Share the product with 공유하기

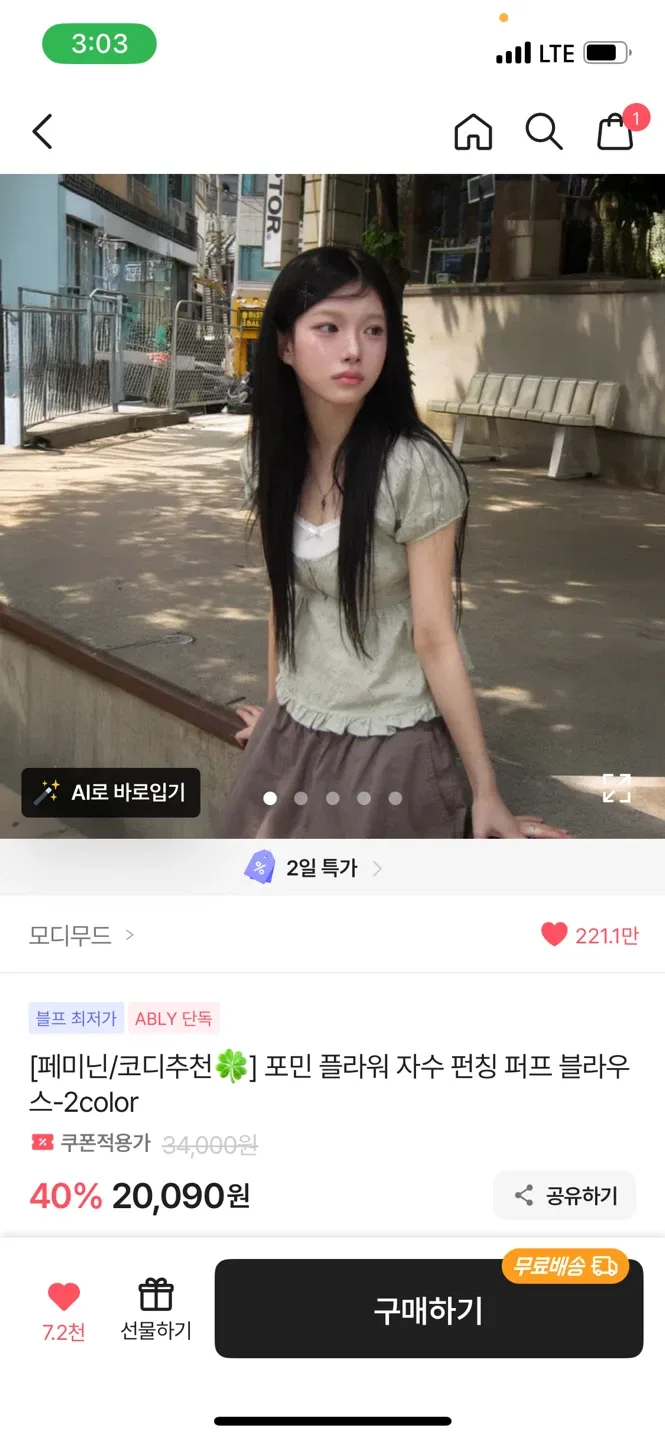tap(565, 1196)
